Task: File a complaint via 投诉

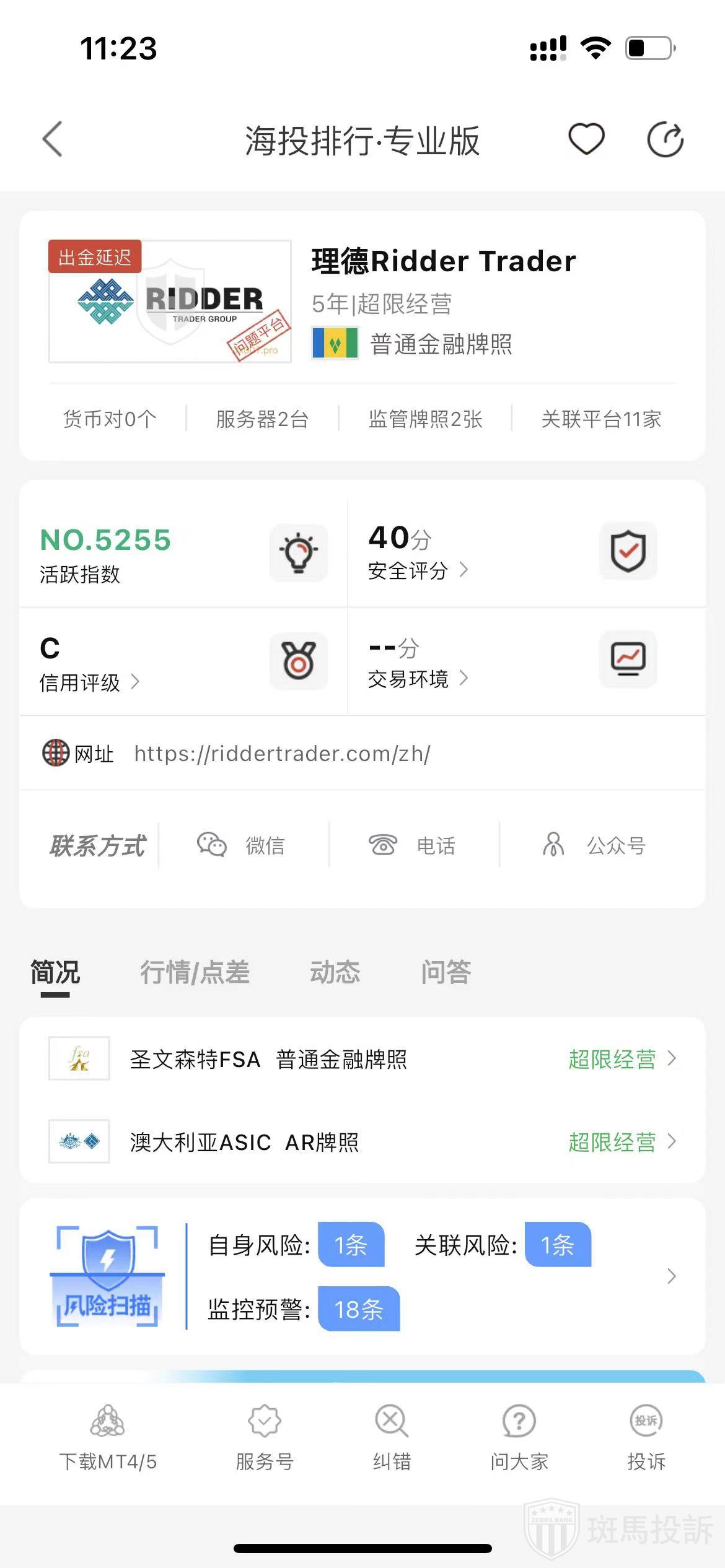Action: point(646,1438)
